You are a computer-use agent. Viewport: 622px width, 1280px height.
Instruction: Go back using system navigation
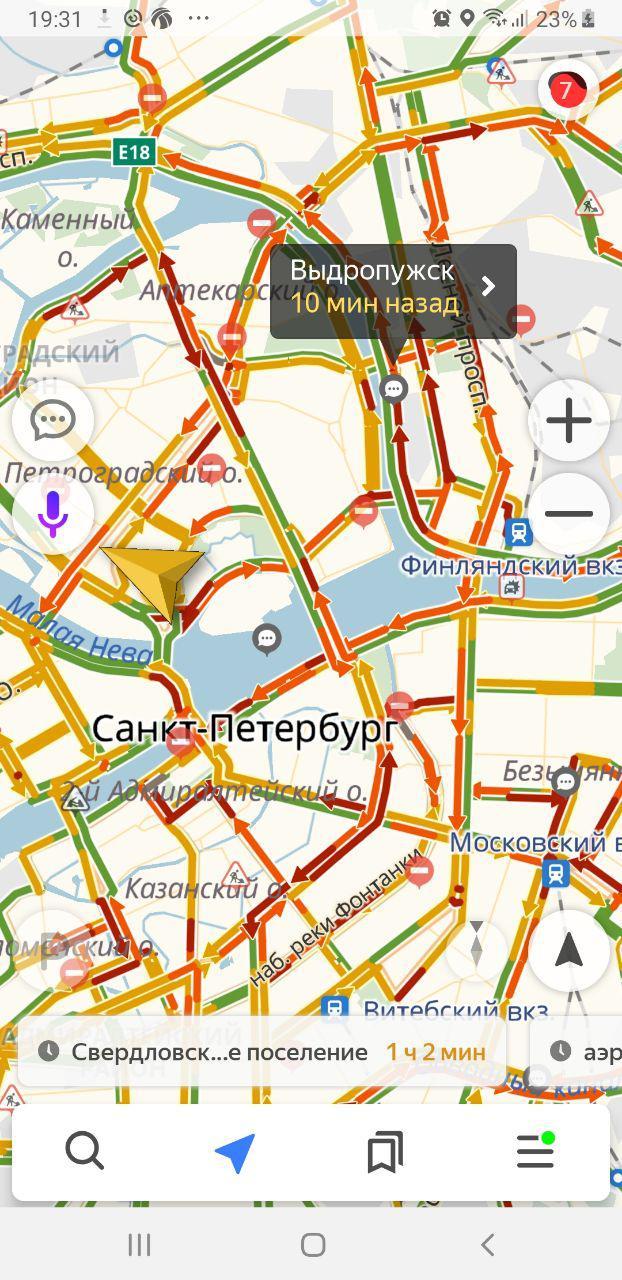coord(487,1245)
